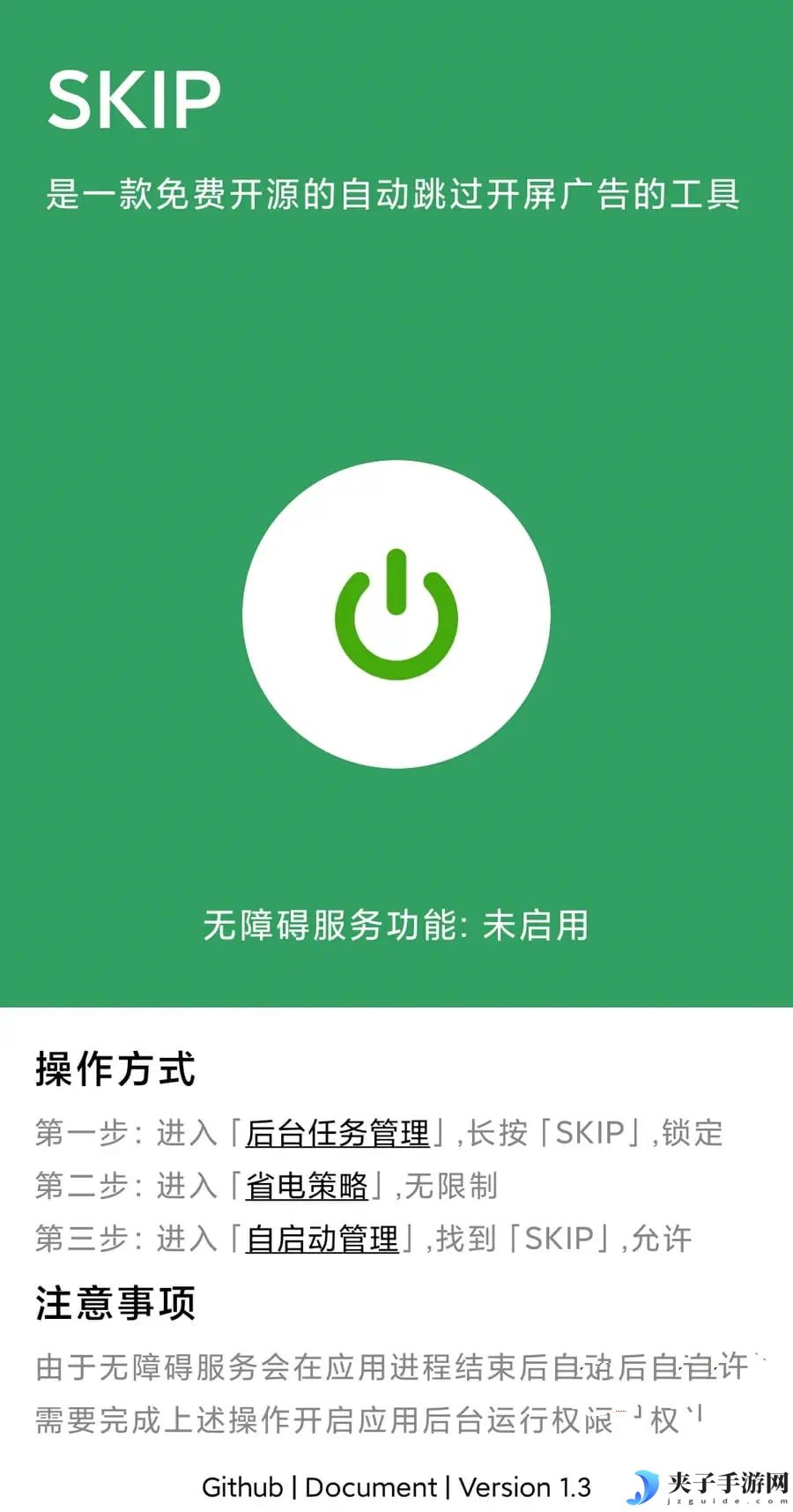Open the Github link
793x1512 pixels.
[x=242, y=1487]
